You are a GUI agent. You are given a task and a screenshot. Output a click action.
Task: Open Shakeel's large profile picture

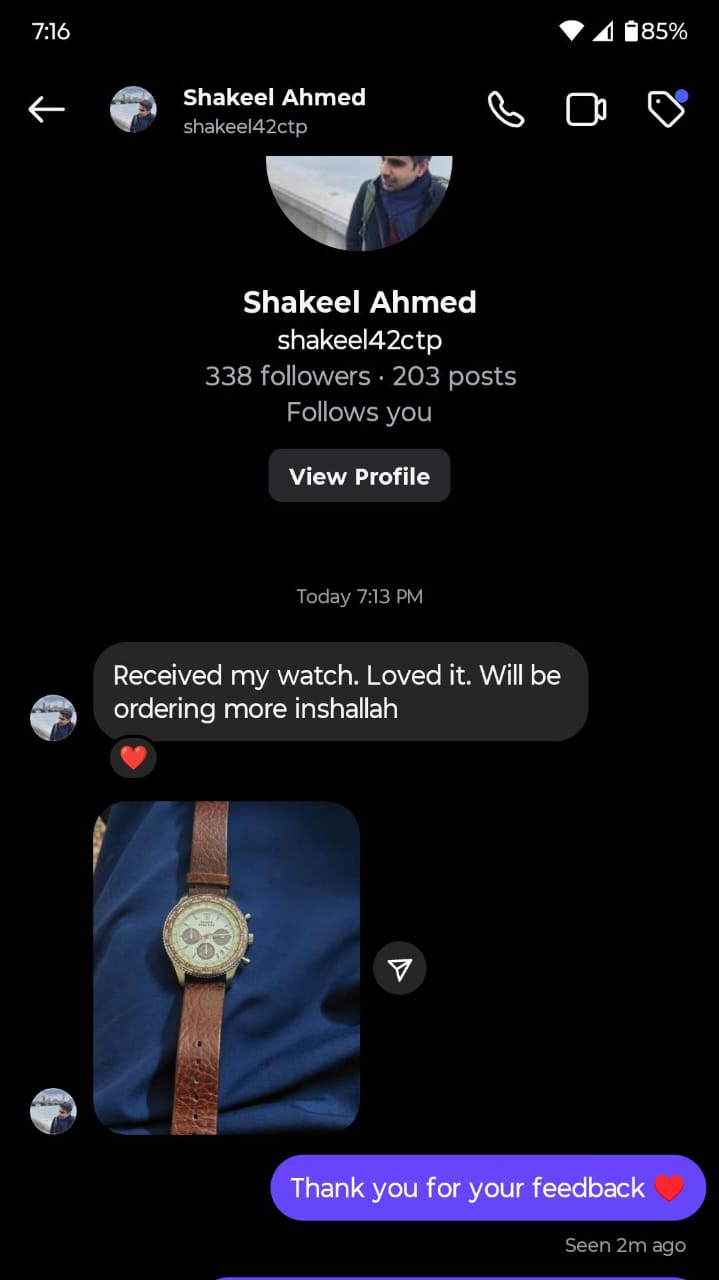[x=359, y=200]
